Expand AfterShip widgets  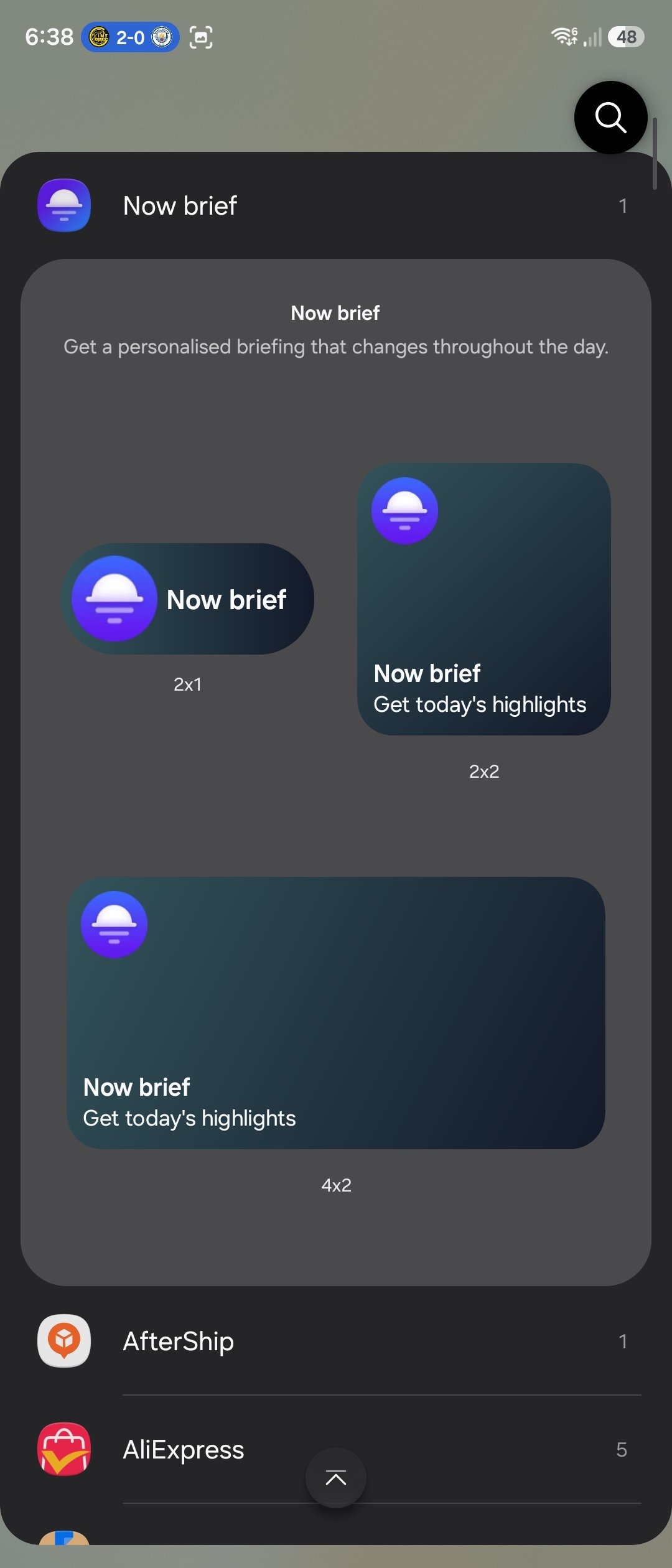point(336,1341)
